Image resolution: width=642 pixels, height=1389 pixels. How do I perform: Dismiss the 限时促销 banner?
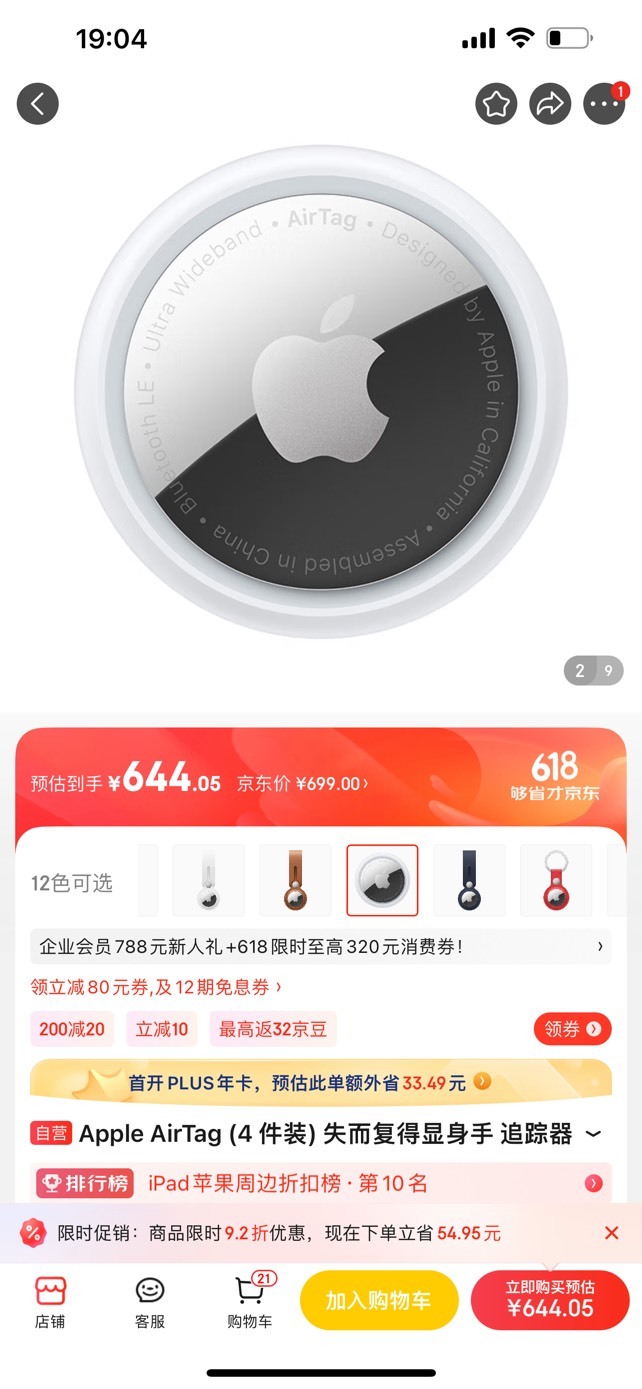[612, 1233]
